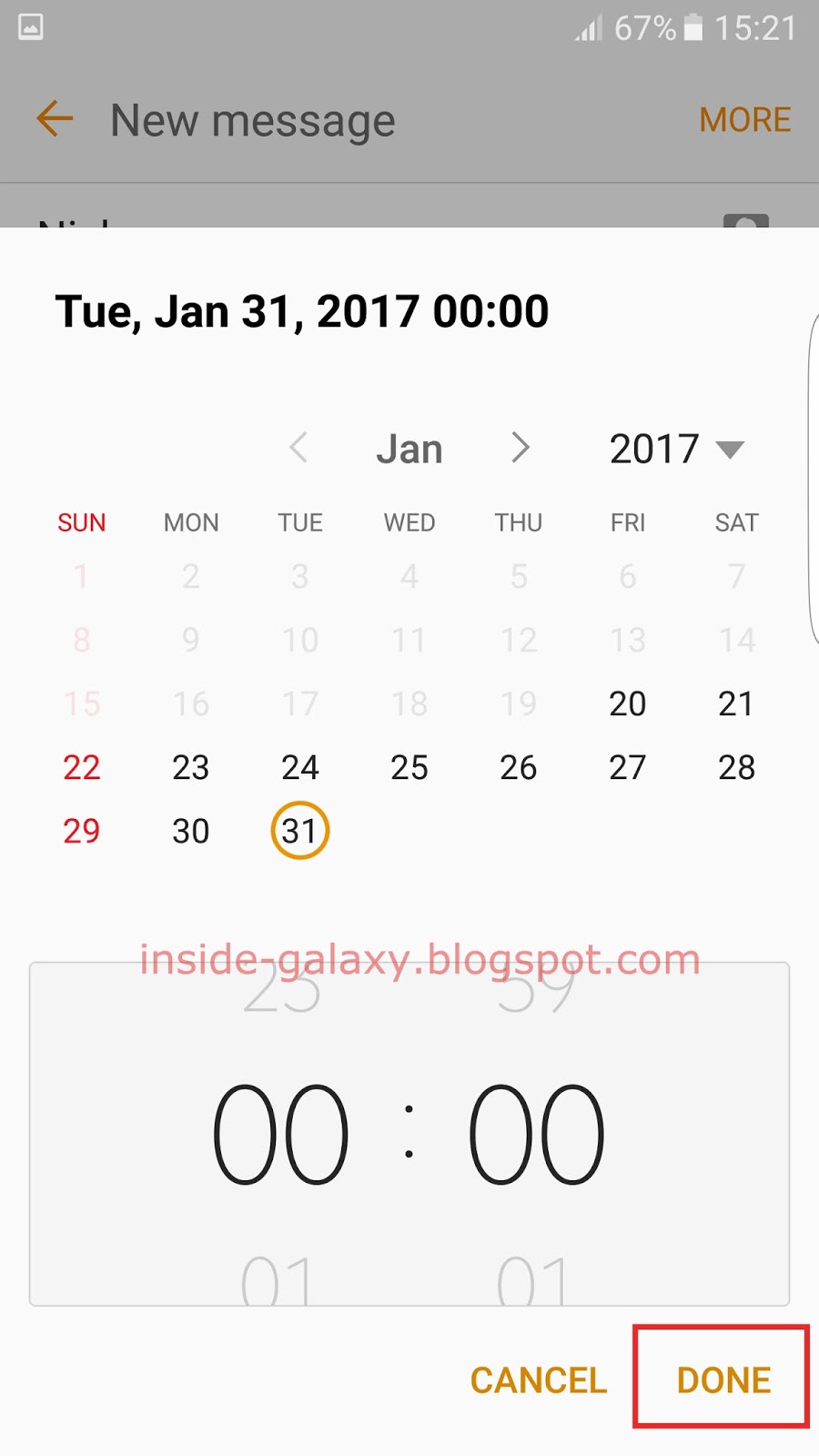Choose Saturday, January 28
This screenshot has width=819, height=1456.
tap(736, 767)
